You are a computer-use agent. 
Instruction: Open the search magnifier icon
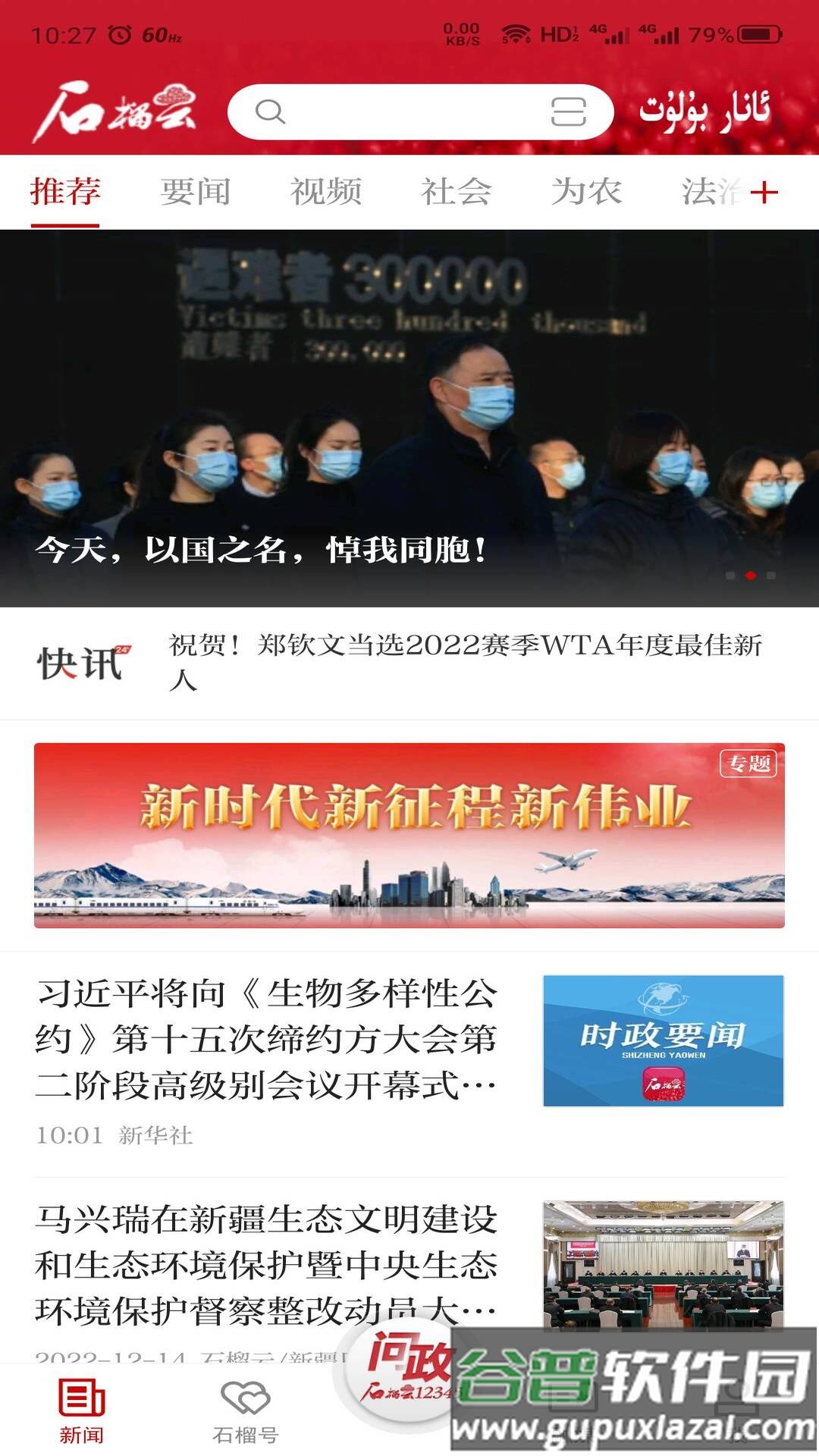[269, 110]
